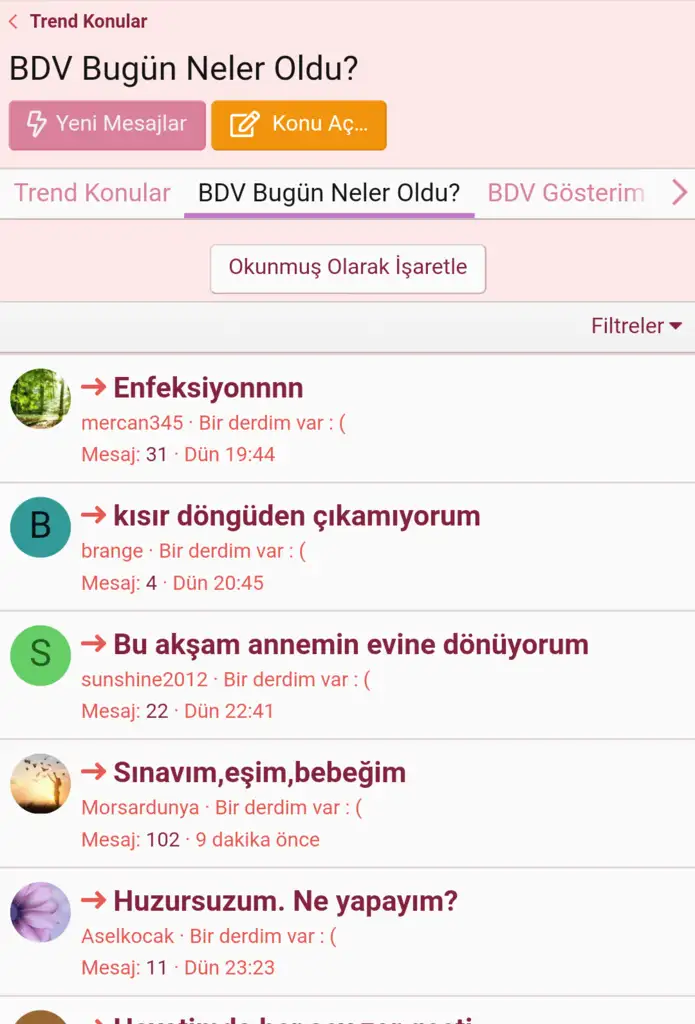Open the username link Morsardunya
Screen dimensions: 695x1024
[x=140, y=808]
